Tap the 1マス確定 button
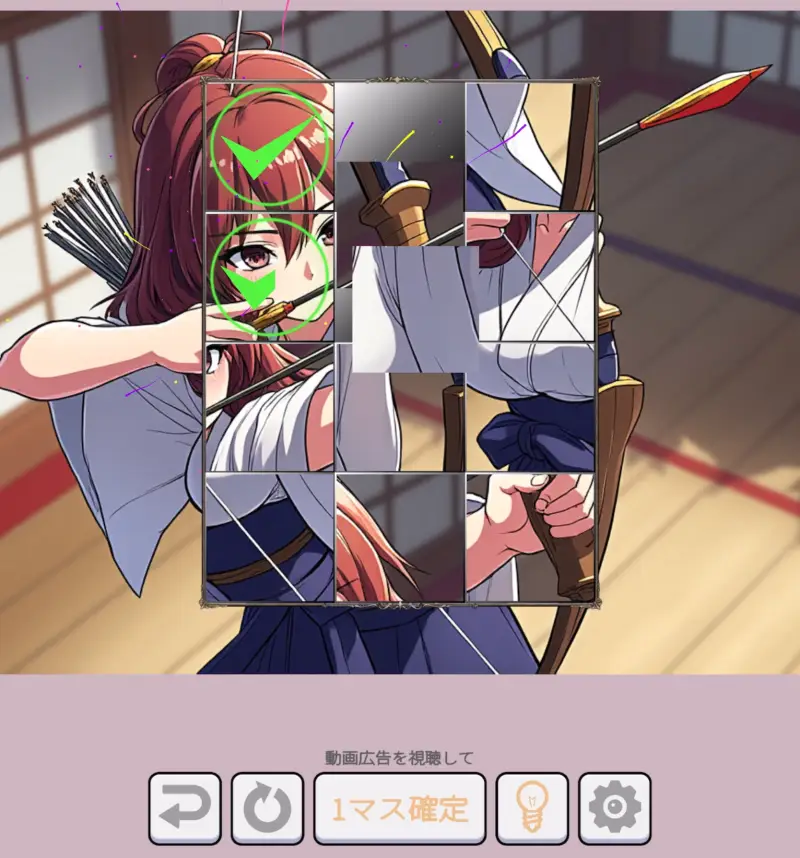Image resolution: width=800 pixels, height=858 pixels. (400, 808)
